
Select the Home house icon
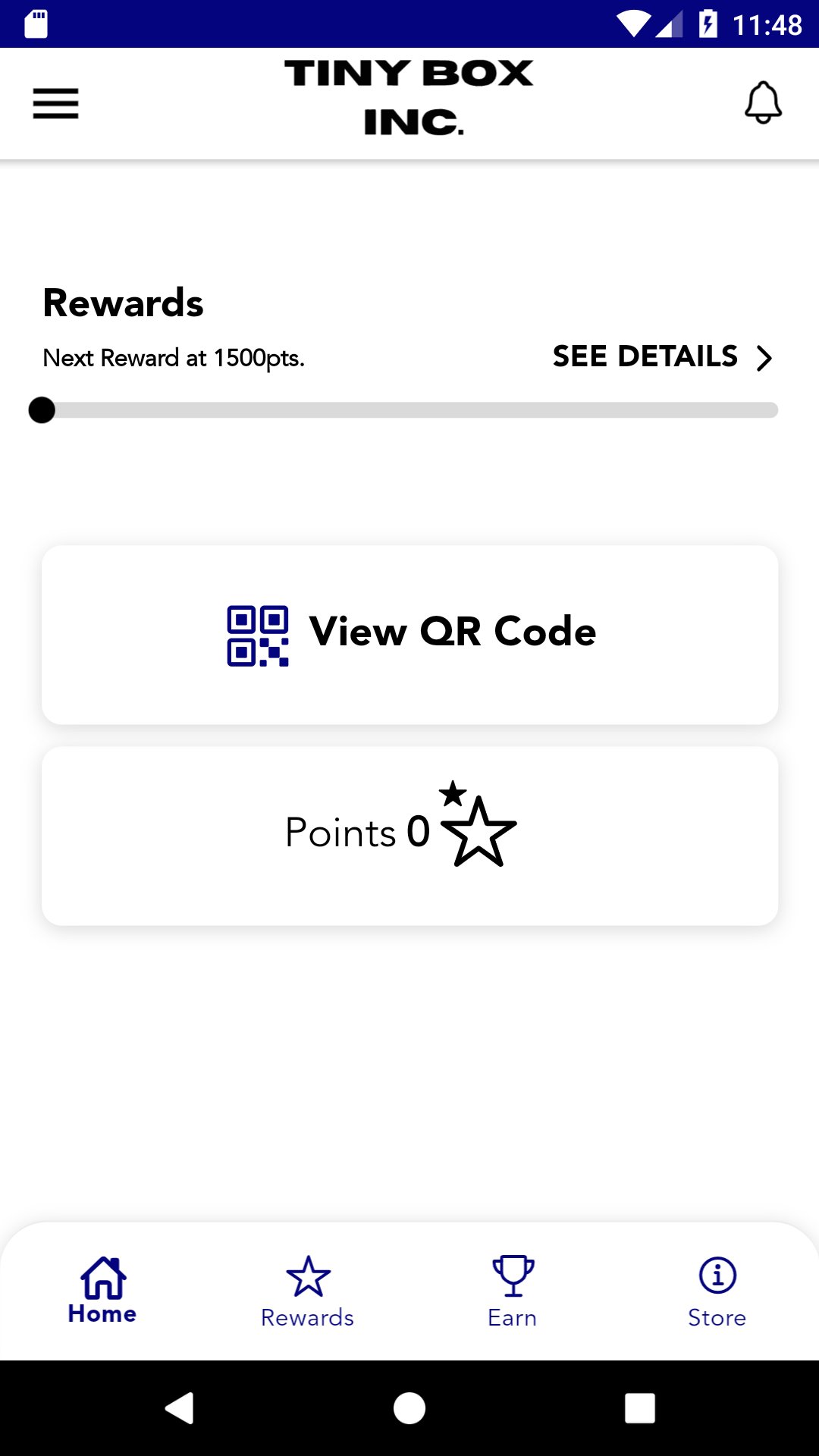pos(102,1276)
